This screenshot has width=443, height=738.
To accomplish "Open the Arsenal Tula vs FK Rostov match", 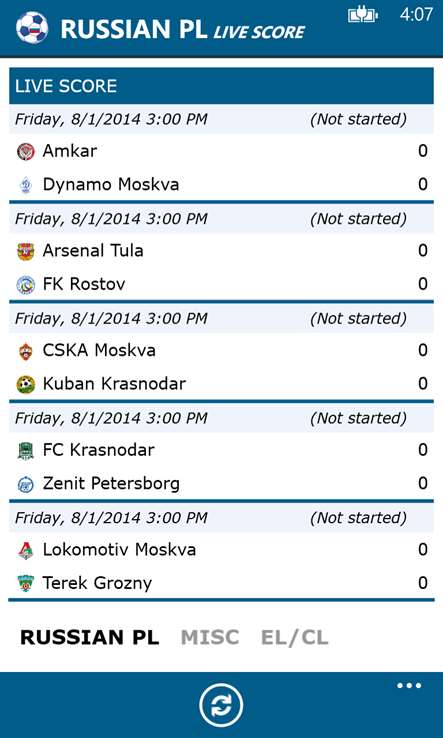I will (221, 253).
